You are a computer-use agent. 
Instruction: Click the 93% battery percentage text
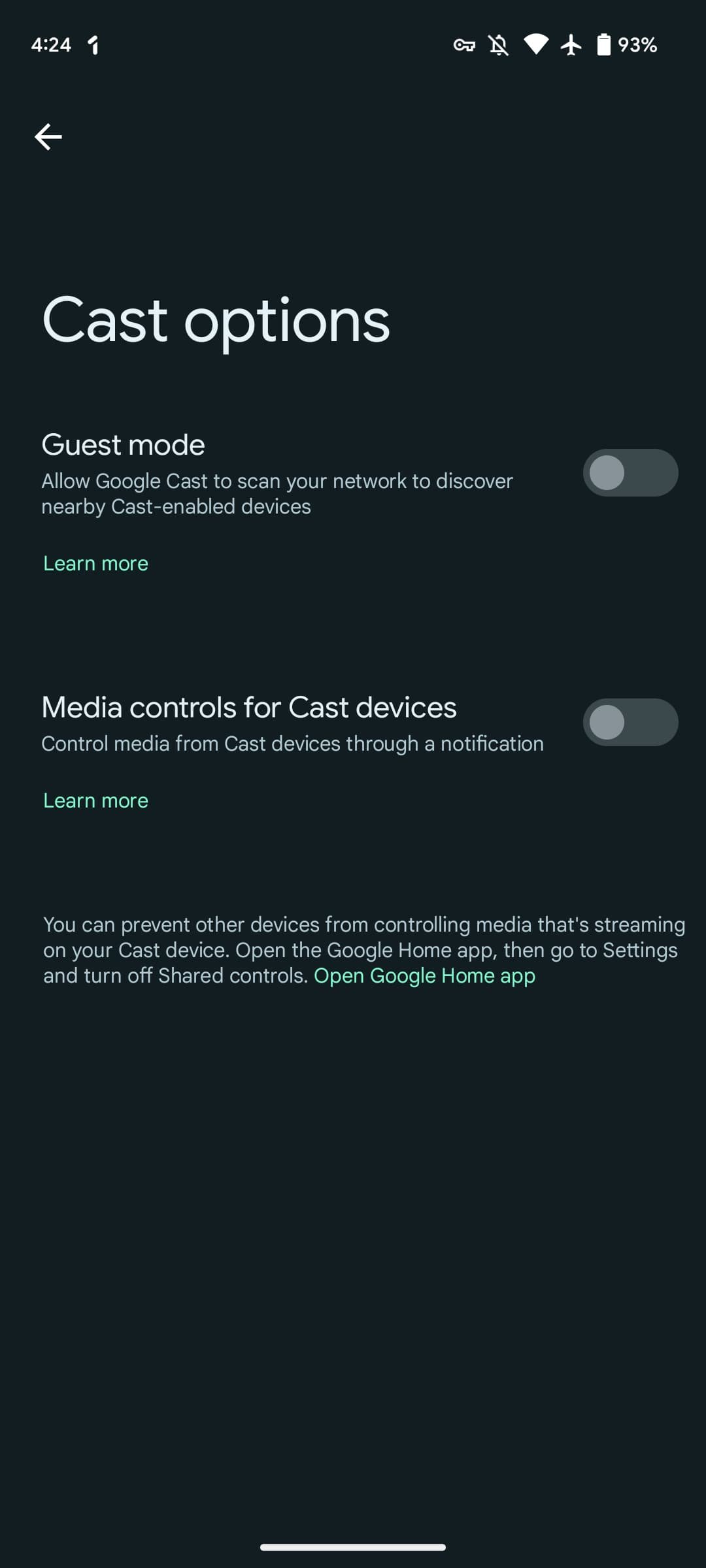point(637,44)
